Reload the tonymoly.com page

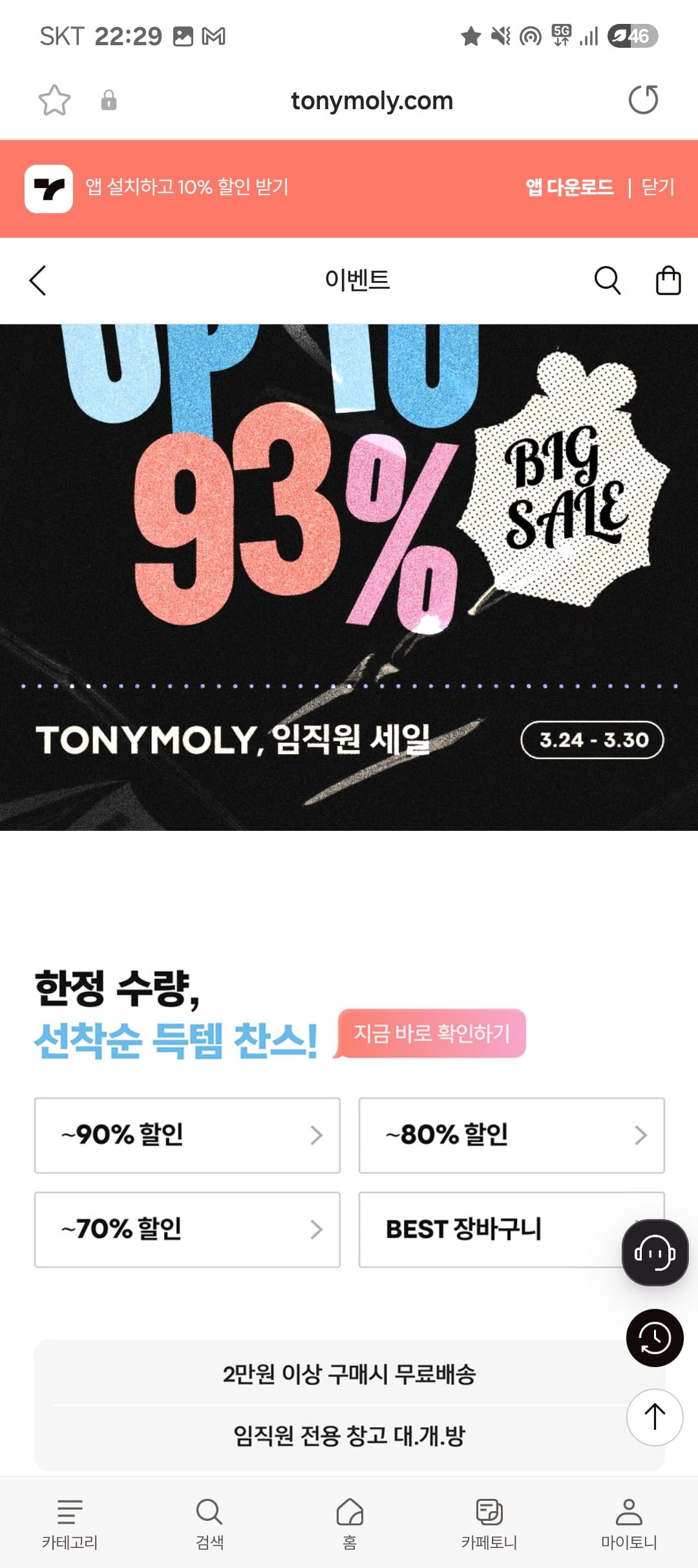(643, 100)
